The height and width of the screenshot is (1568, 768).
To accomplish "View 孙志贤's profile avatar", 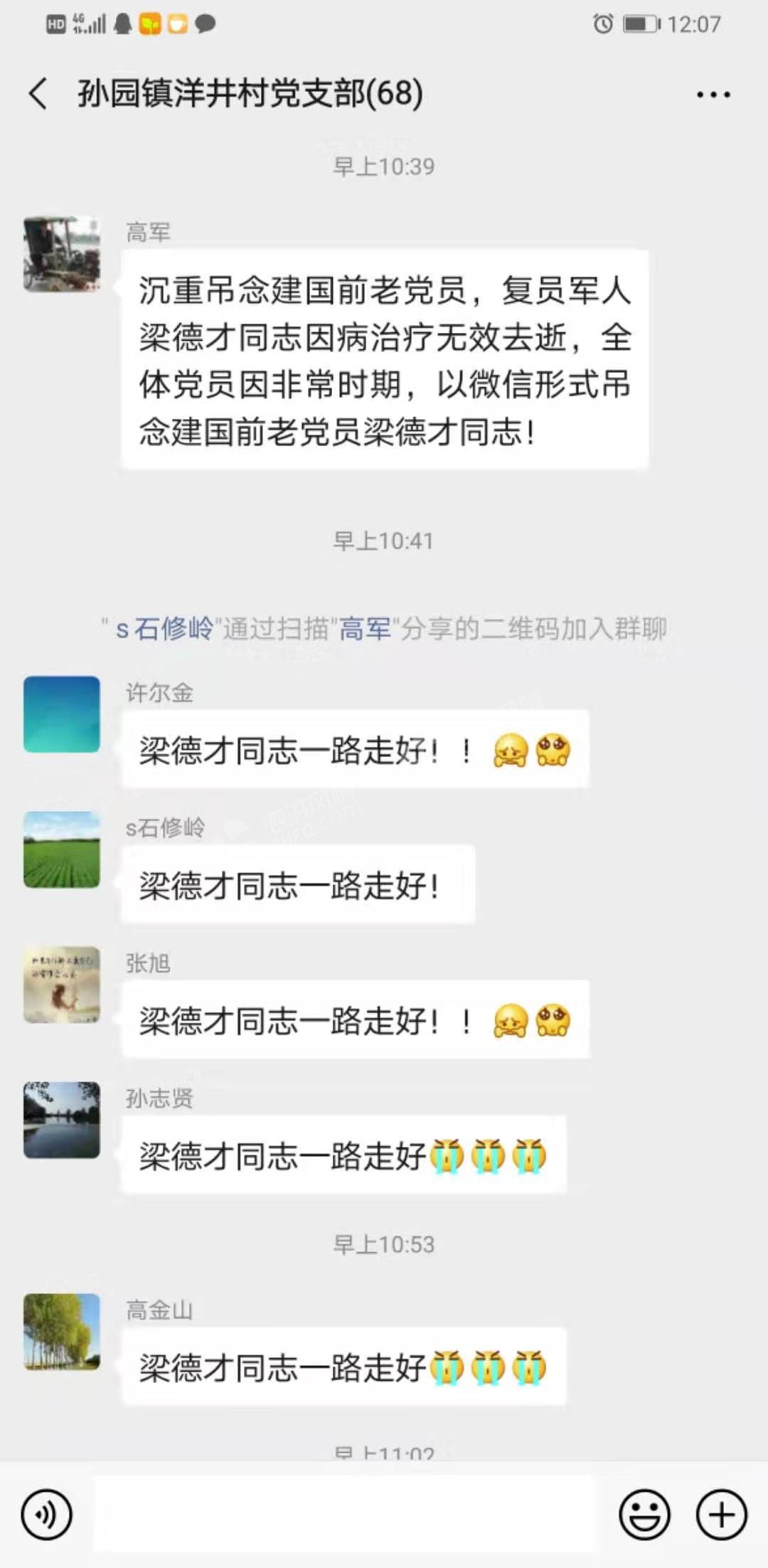I will click(x=62, y=1120).
